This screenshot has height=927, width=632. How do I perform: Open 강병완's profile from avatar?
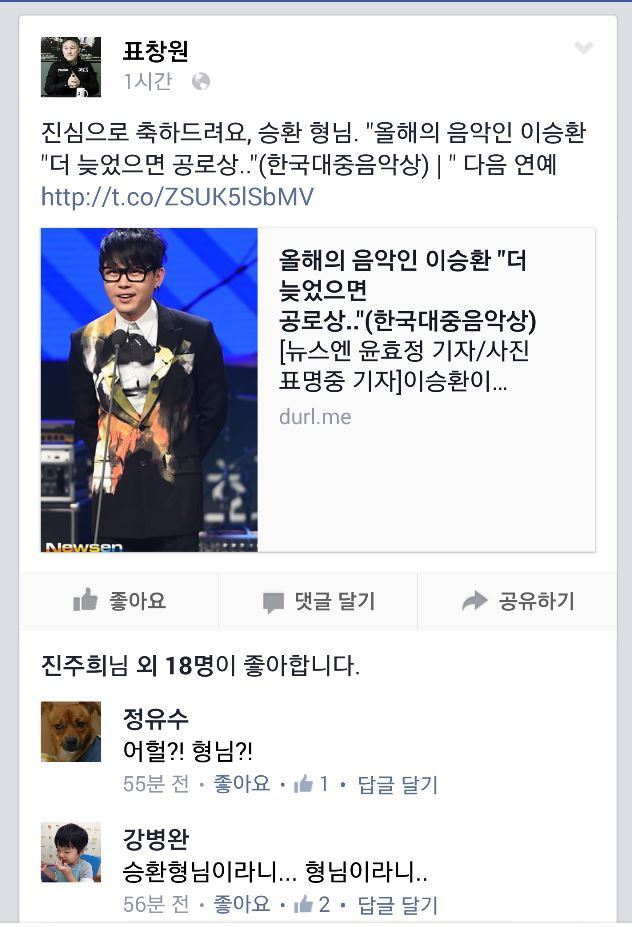[70, 852]
